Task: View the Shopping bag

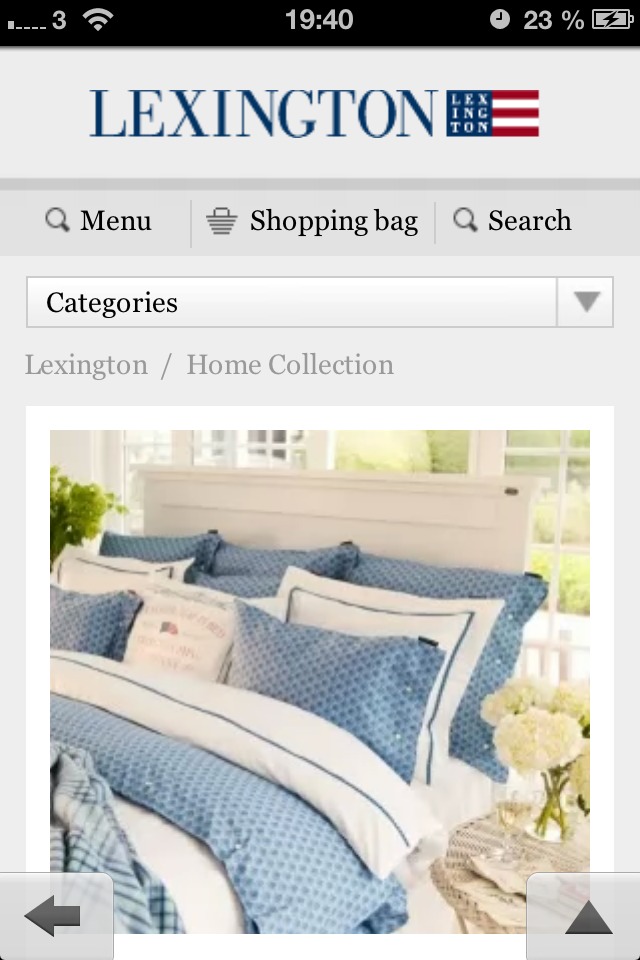Action: 312,221
